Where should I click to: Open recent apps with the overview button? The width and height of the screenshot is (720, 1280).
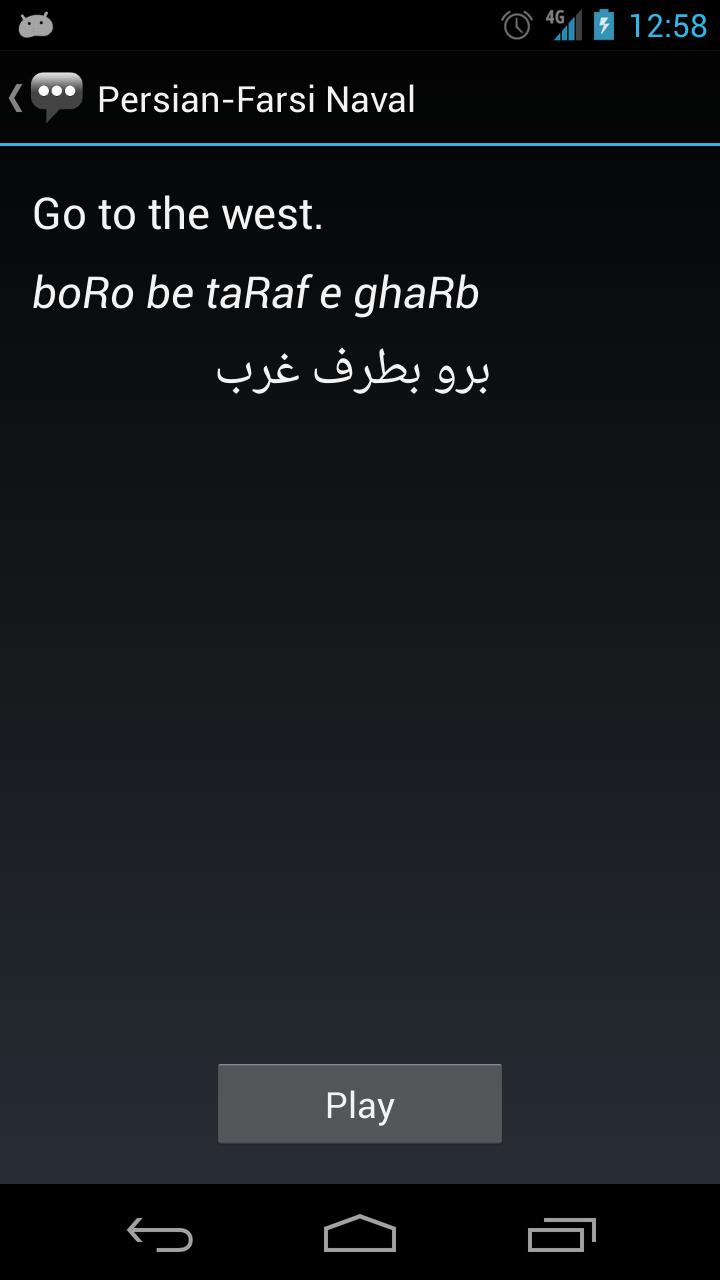tap(560, 1235)
